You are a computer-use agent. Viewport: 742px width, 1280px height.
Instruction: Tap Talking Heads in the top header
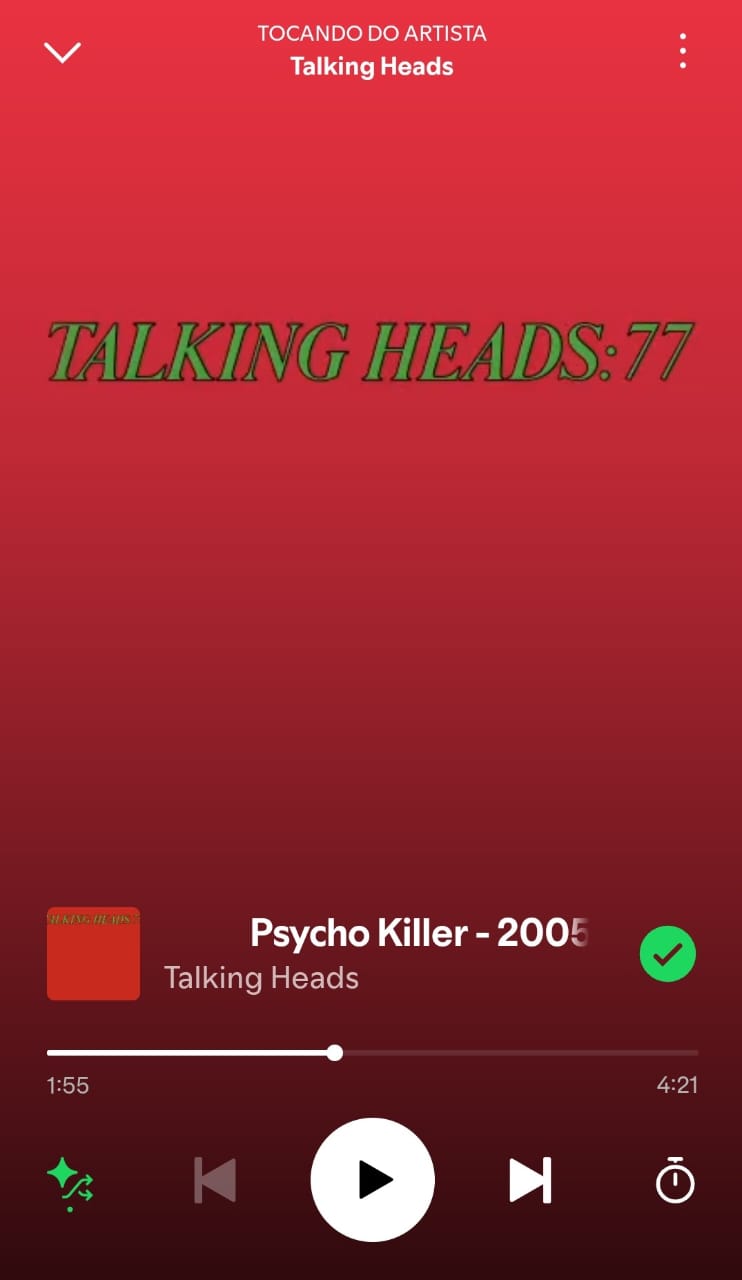[371, 66]
